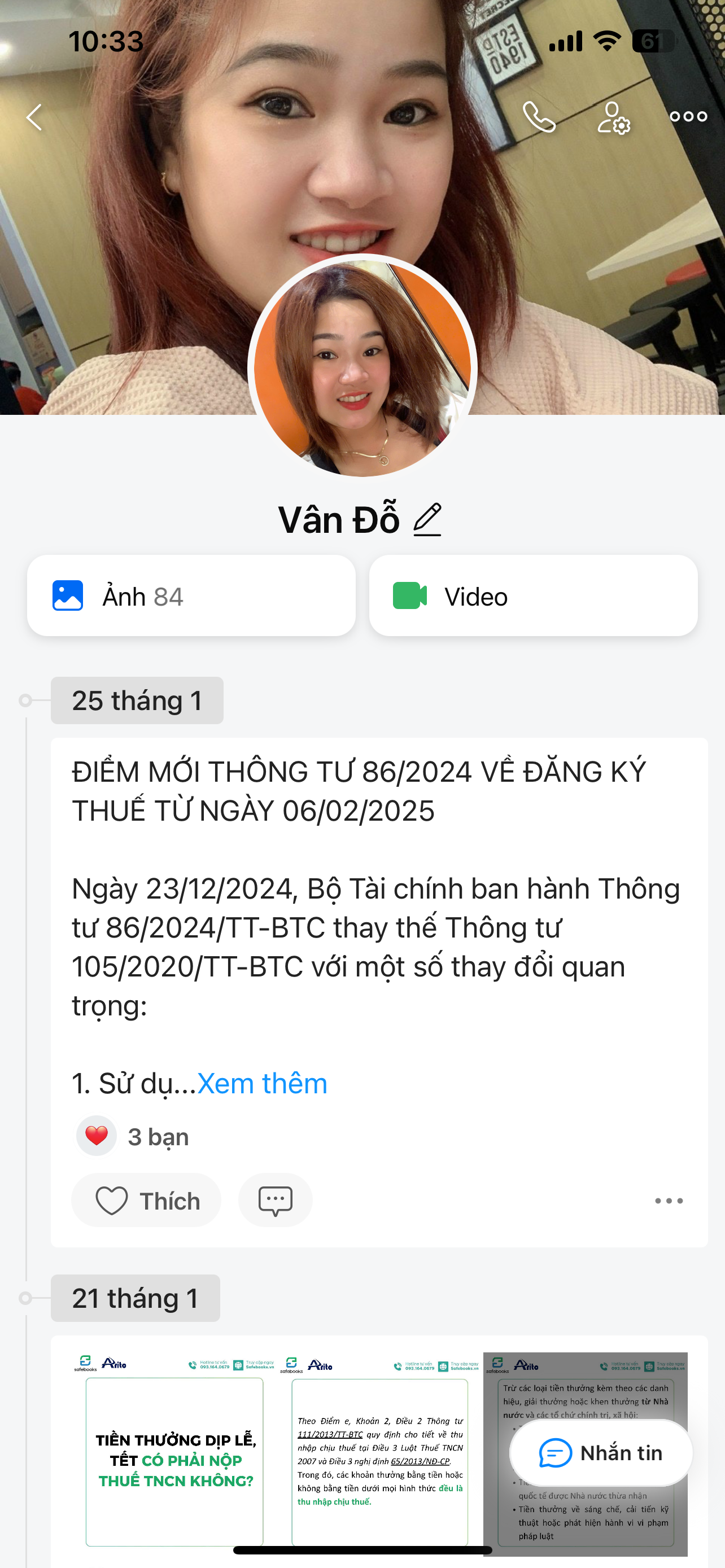
Task: Open friend settings icon in header
Action: [x=613, y=117]
